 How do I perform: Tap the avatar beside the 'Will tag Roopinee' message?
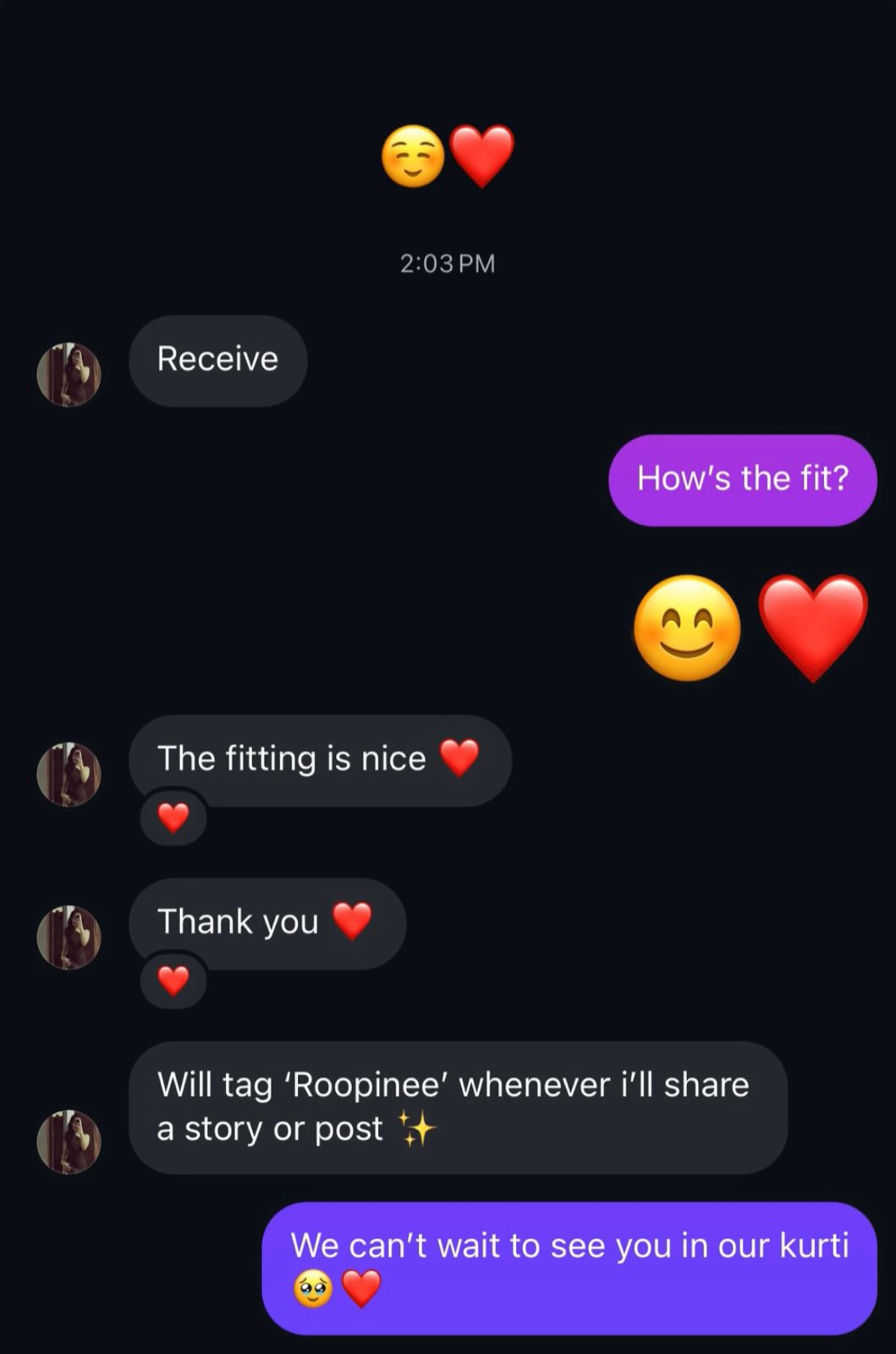tap(69, 1142)
